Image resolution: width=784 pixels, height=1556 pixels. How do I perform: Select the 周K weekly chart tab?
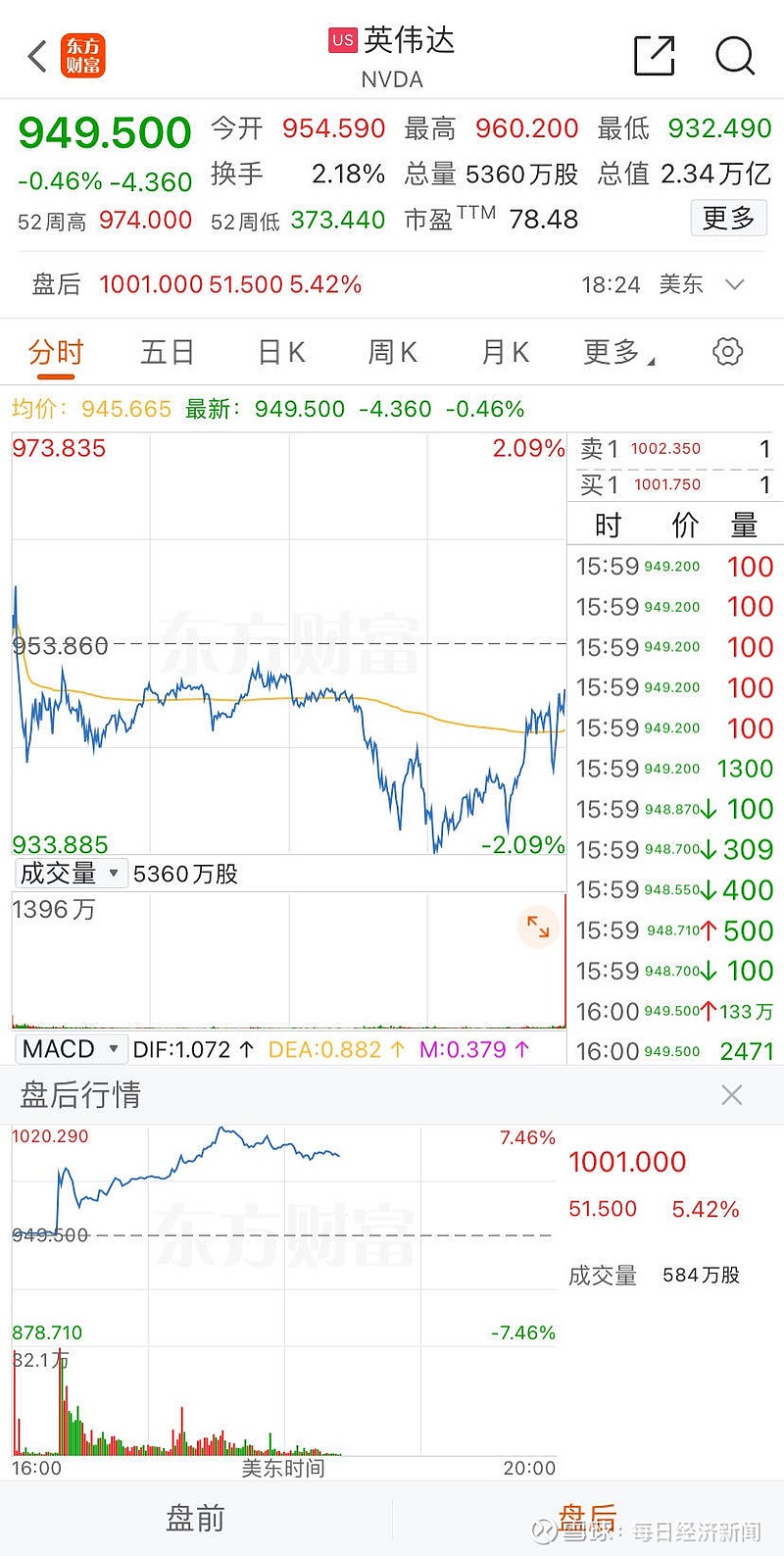pos(391,351)
